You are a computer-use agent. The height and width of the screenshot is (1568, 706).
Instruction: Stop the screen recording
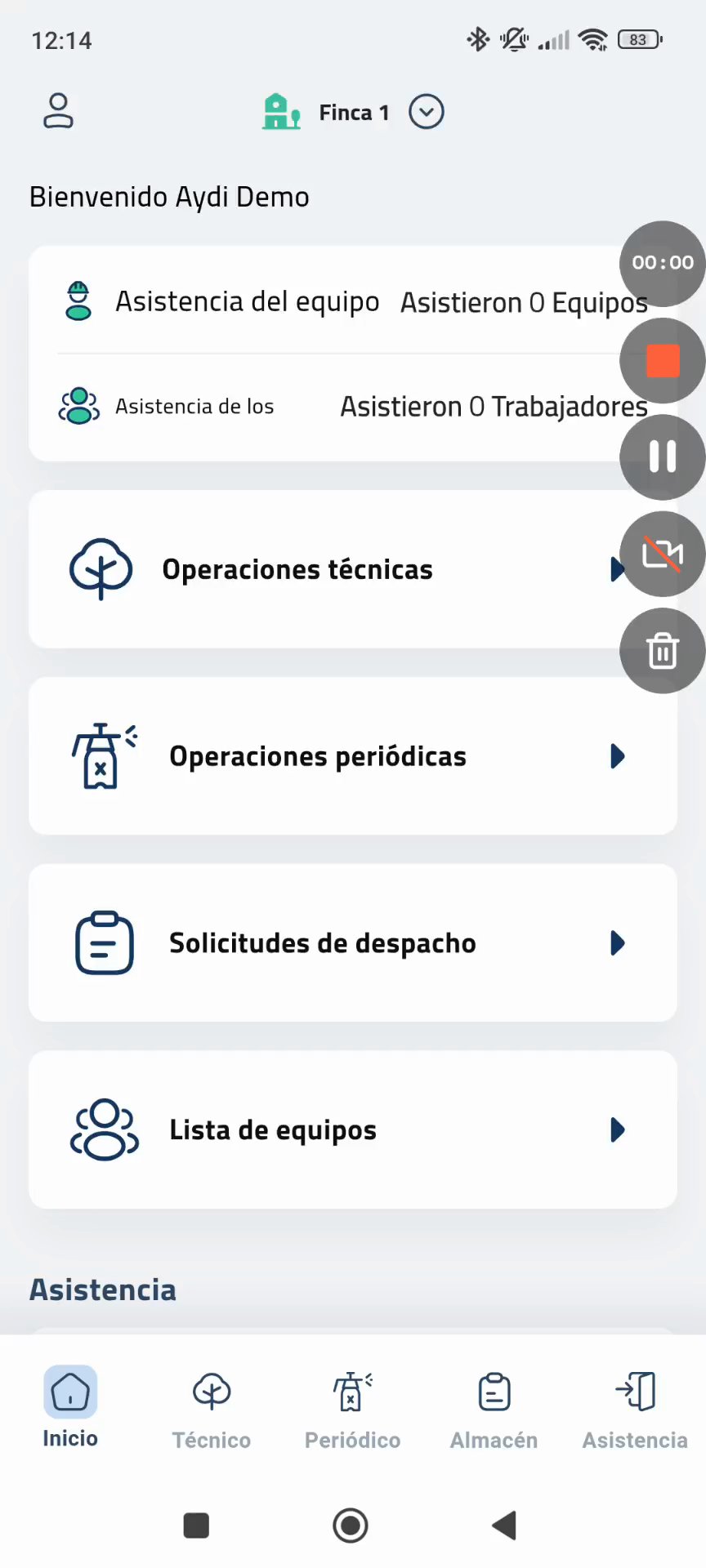(662, 361)
